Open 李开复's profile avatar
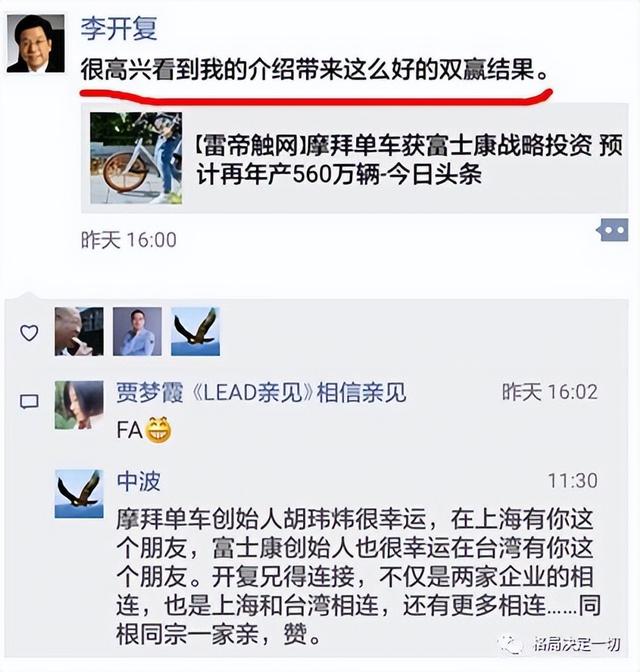640x672 pixels. (x=35, y=43)
